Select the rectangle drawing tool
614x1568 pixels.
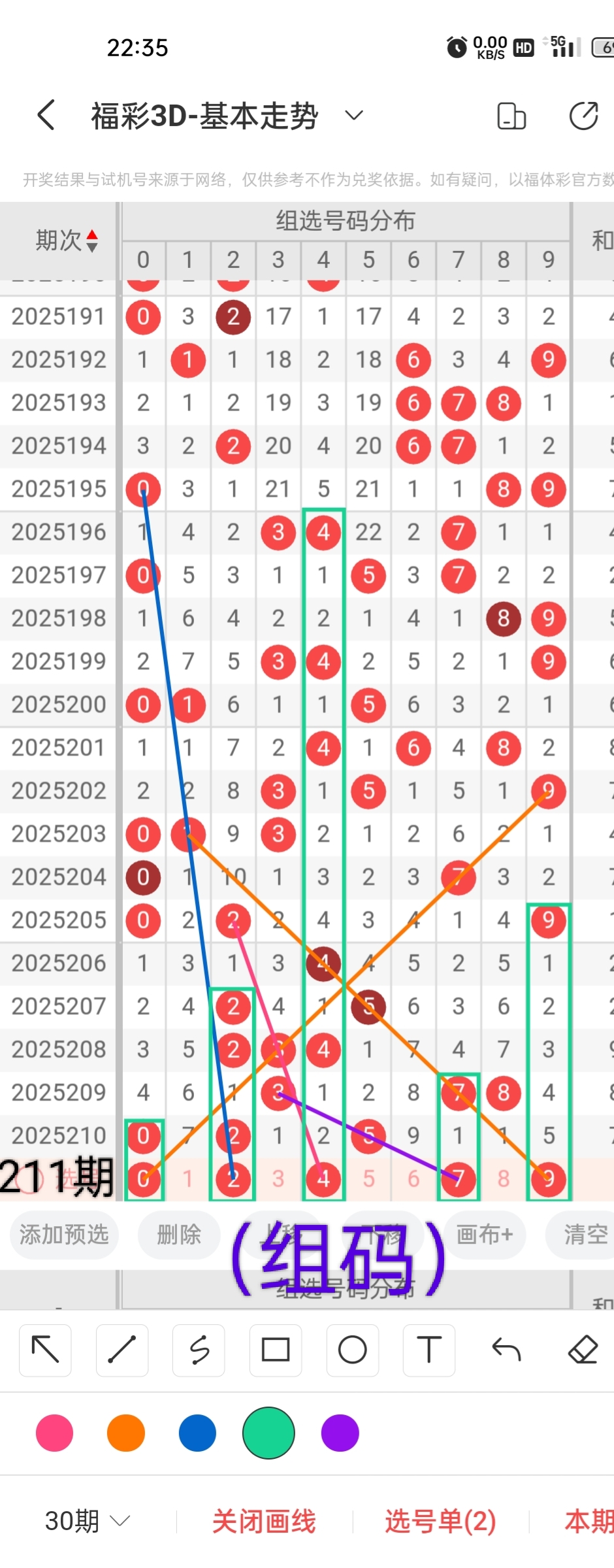[276, 1350]
